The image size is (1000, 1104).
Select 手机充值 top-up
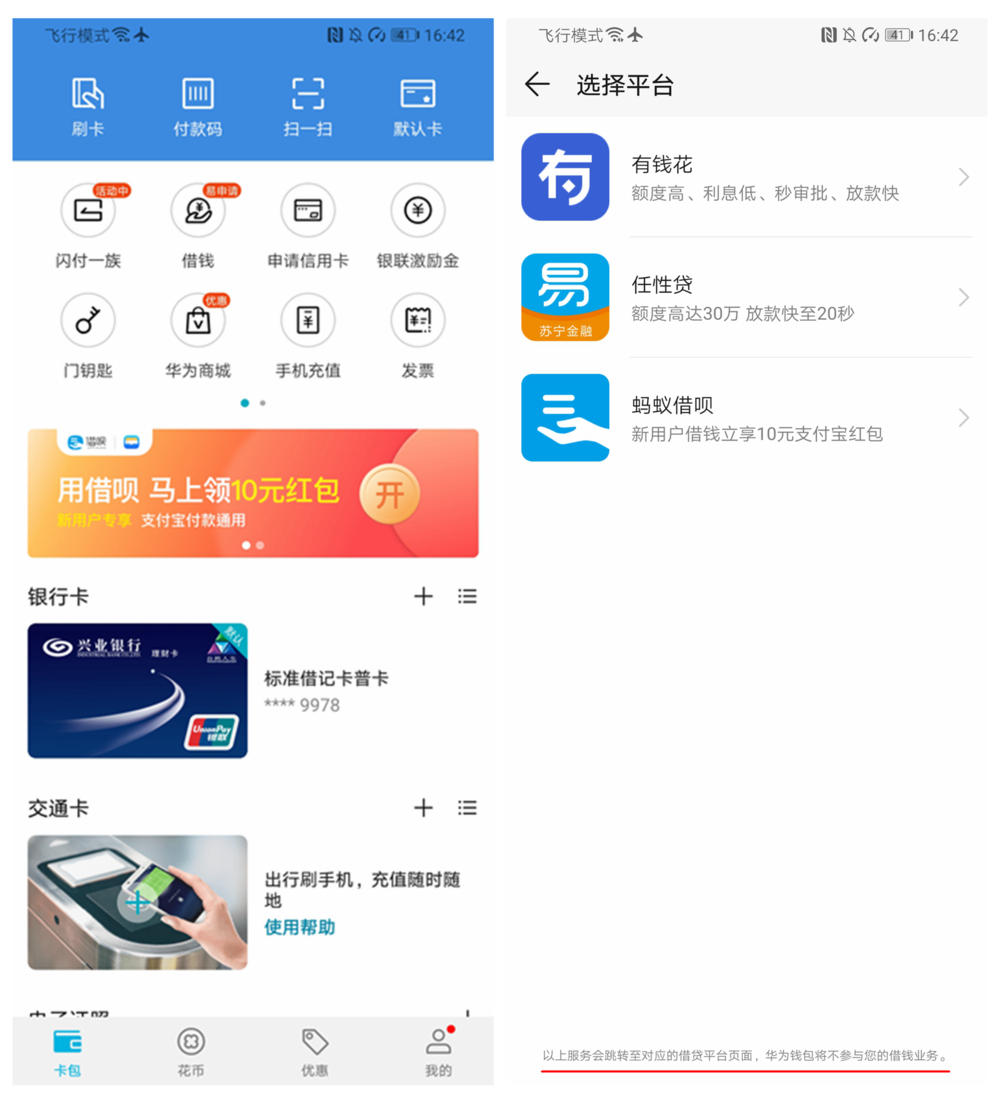pos(308,334)
